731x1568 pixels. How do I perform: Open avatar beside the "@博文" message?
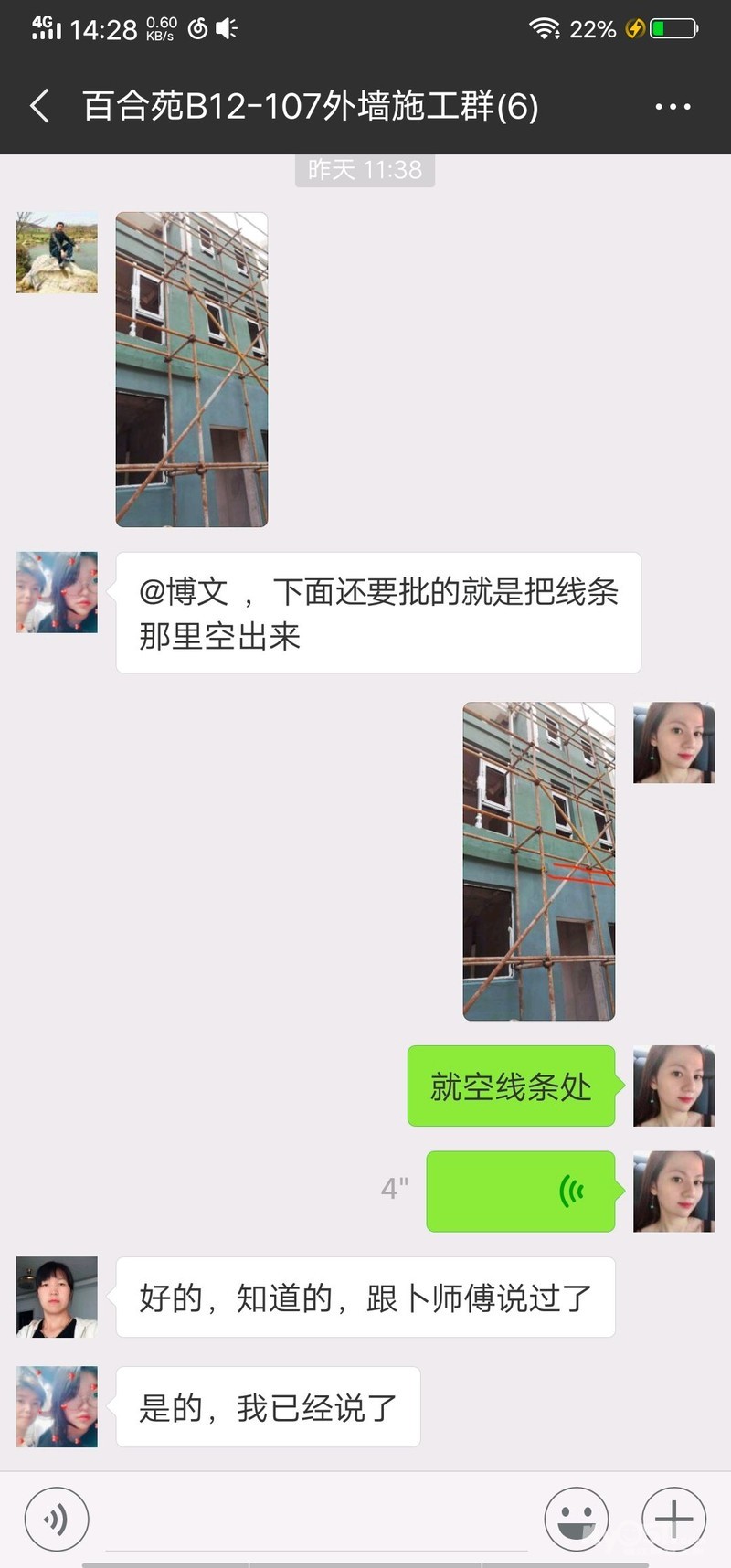57,592
